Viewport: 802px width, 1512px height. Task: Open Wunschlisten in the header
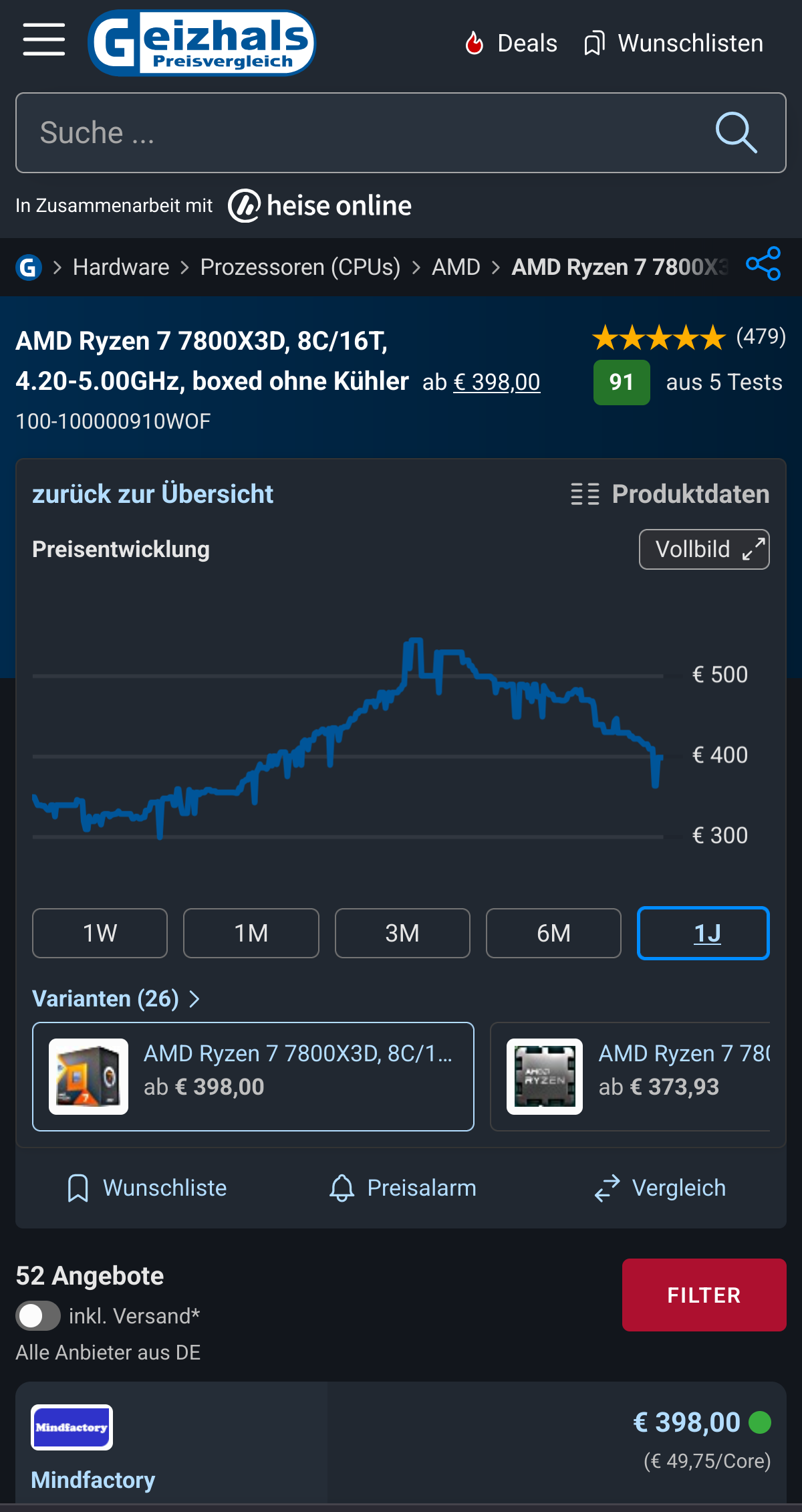pyautogui.click(x=674, y=43)
